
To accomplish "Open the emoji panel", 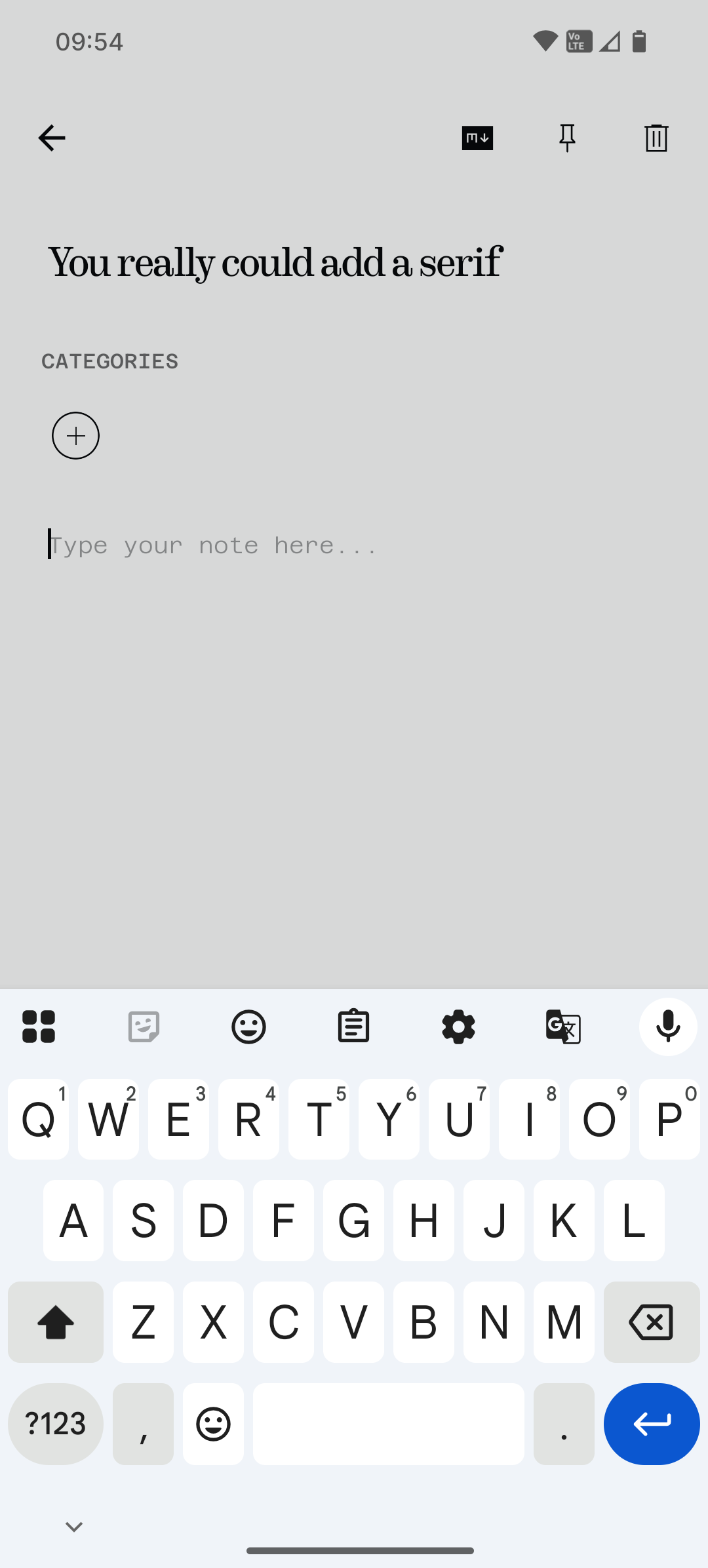I will click(248, 1027).
